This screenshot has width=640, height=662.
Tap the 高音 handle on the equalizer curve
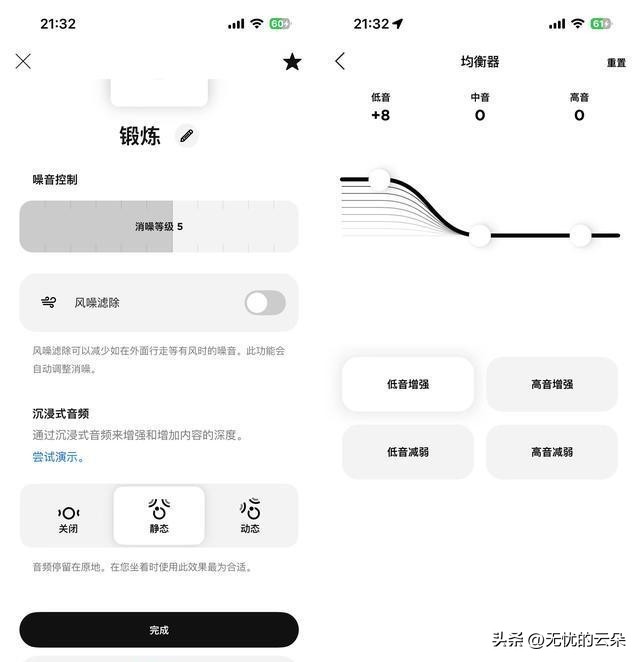click(x=581, y=235)
